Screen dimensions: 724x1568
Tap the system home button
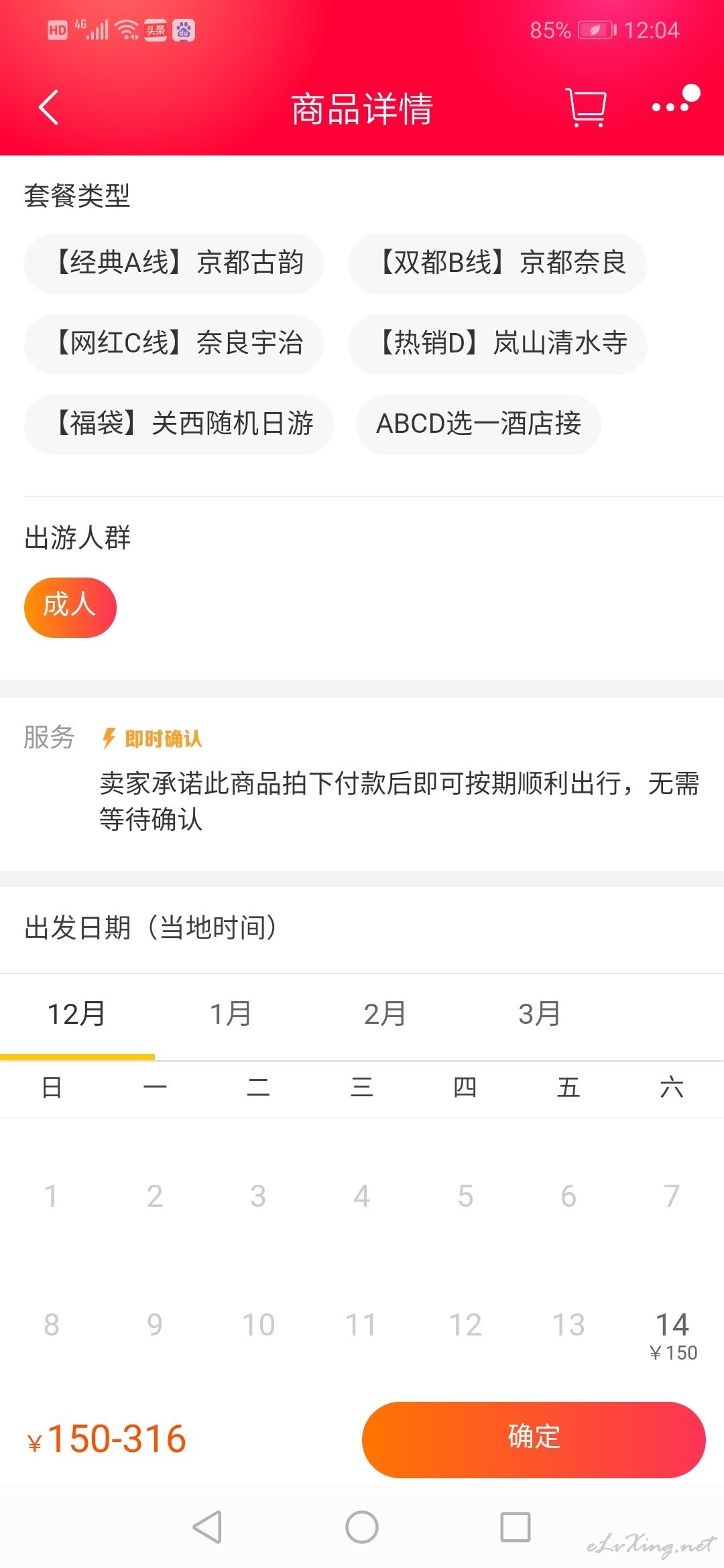362,1528
